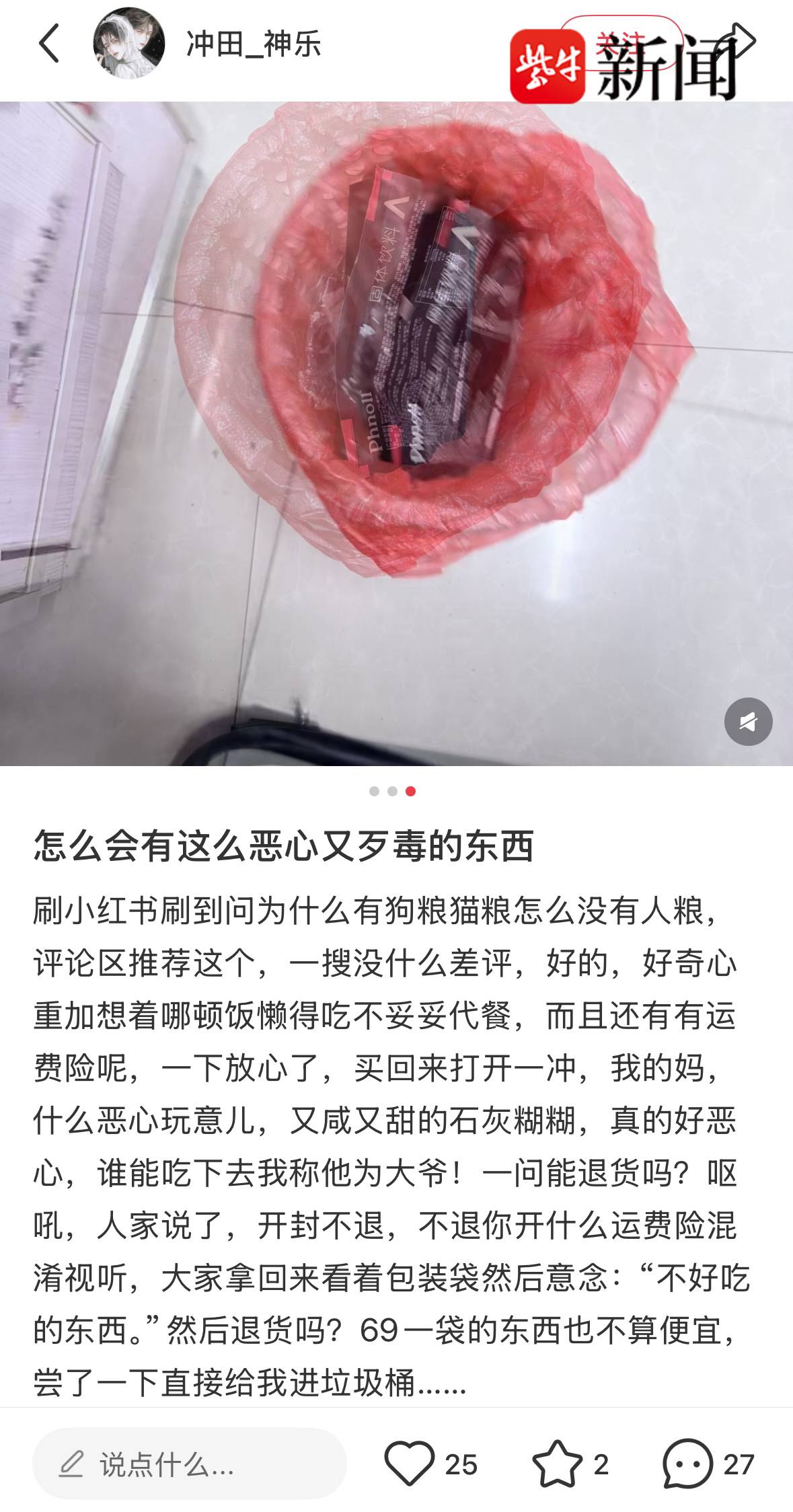Open 冲田_神乐's profile avatar

point(128,44)
